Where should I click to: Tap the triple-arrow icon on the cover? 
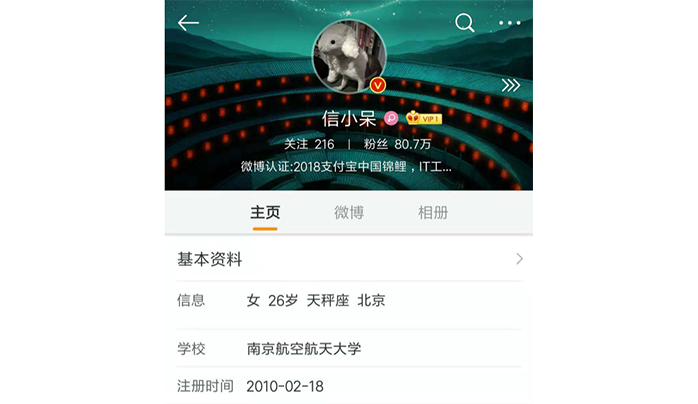511,86
